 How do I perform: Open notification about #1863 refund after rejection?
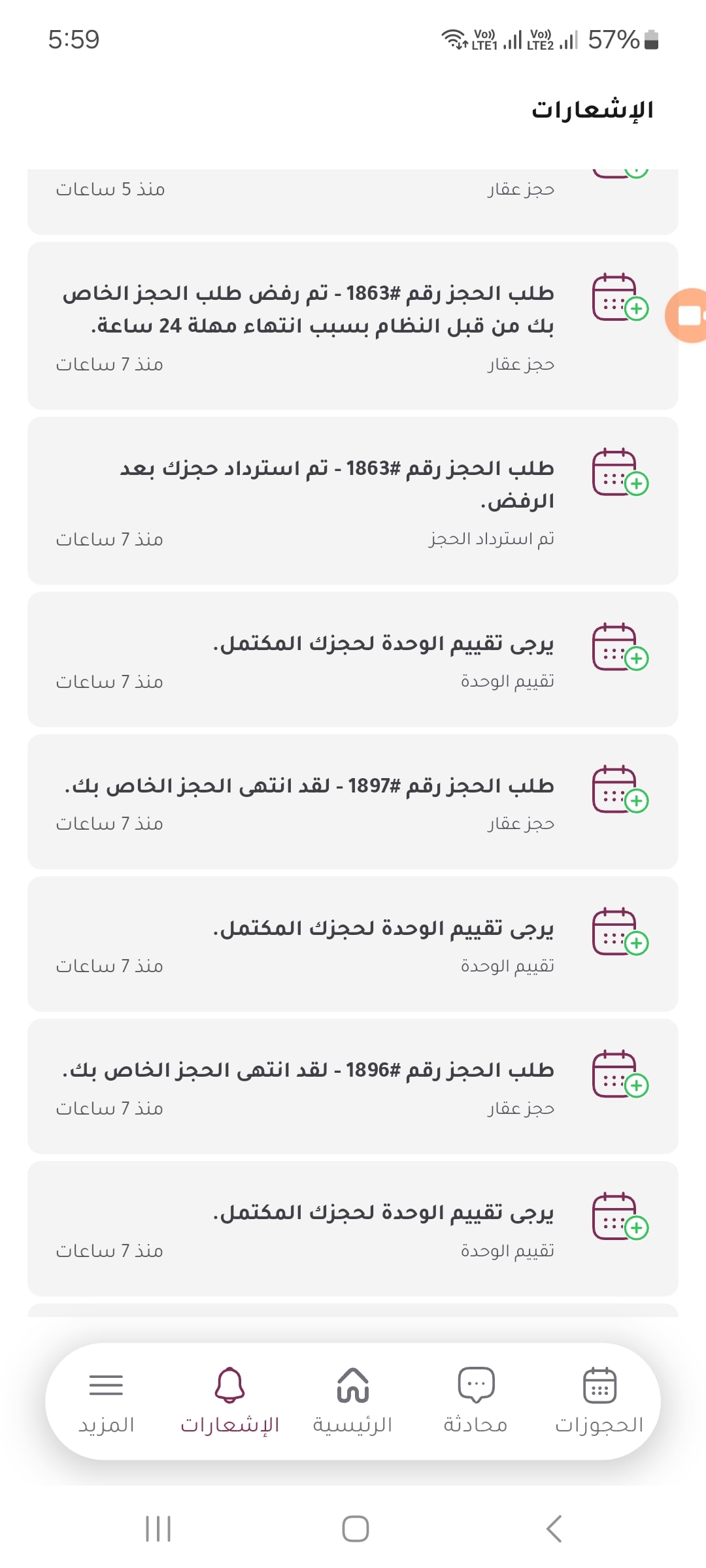pos(353,500)
